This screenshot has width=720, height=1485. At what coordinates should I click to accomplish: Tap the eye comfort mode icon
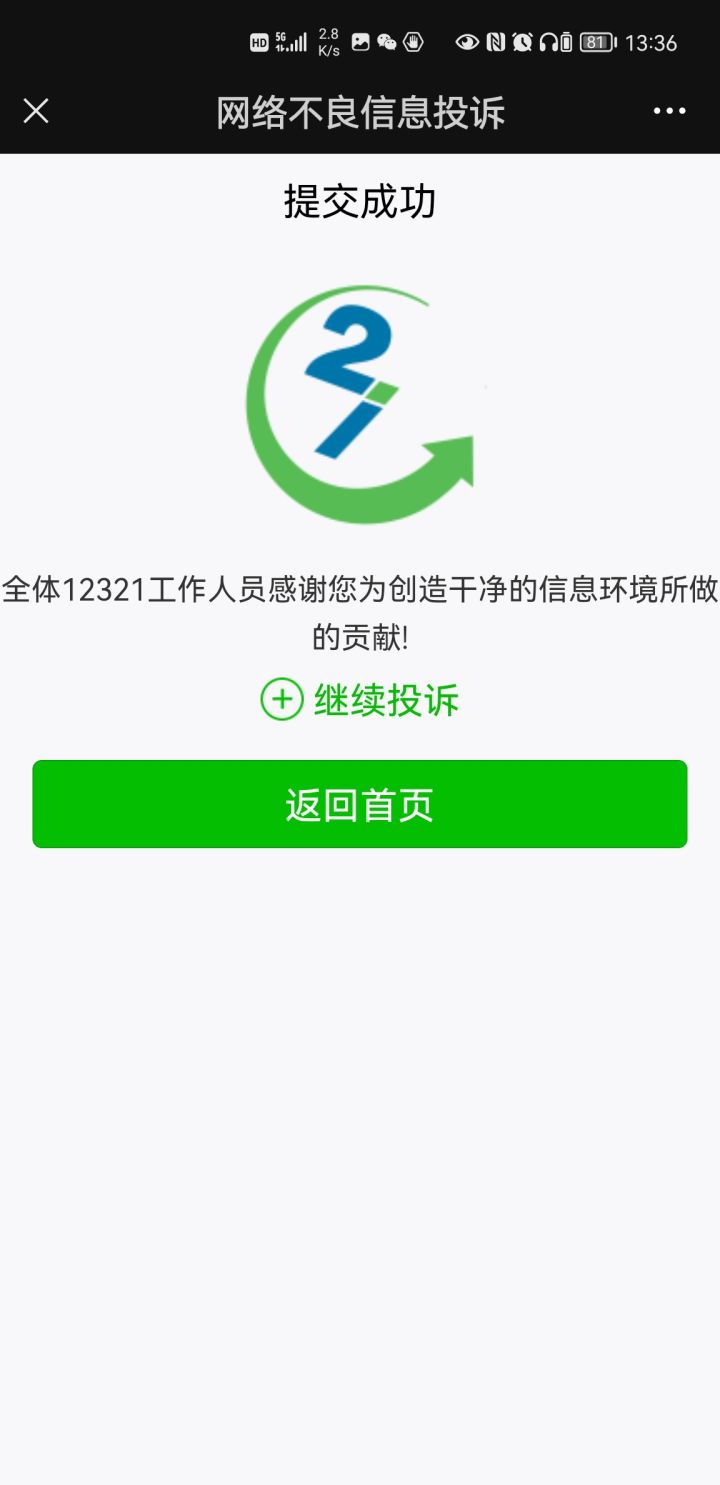[466, 43]
